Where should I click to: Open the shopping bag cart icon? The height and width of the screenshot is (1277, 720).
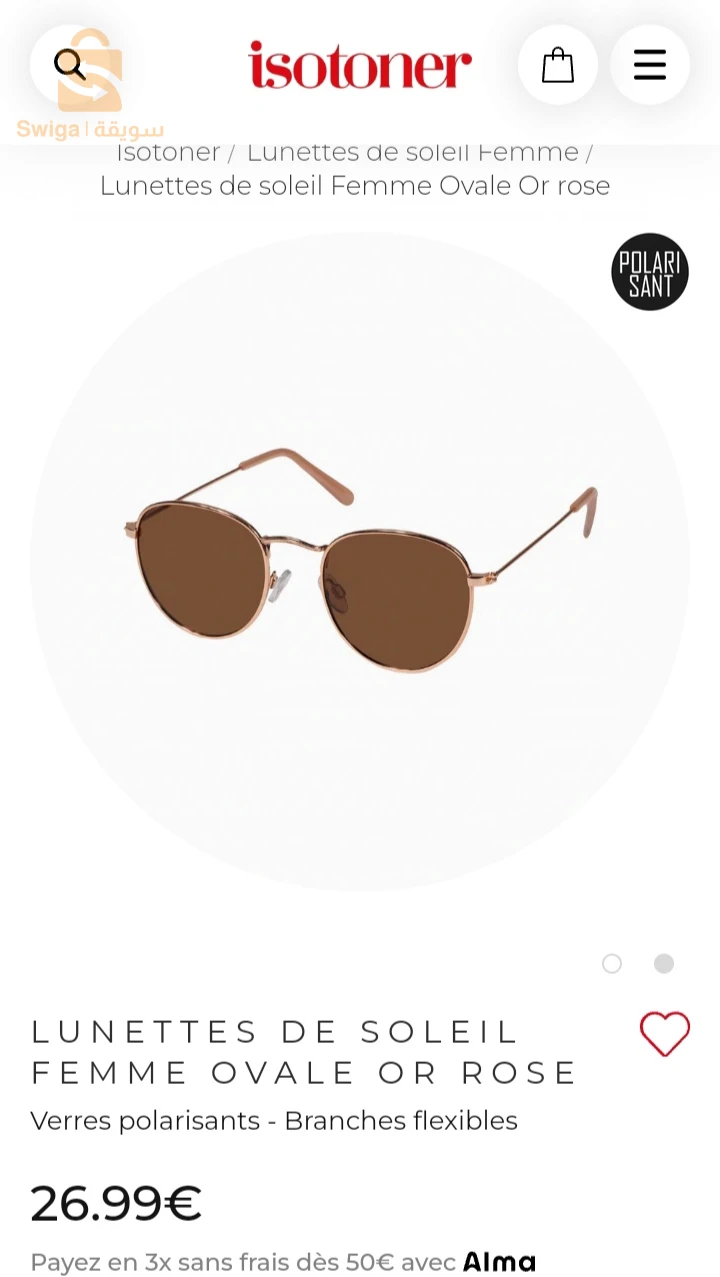click(x=557, y=64)
